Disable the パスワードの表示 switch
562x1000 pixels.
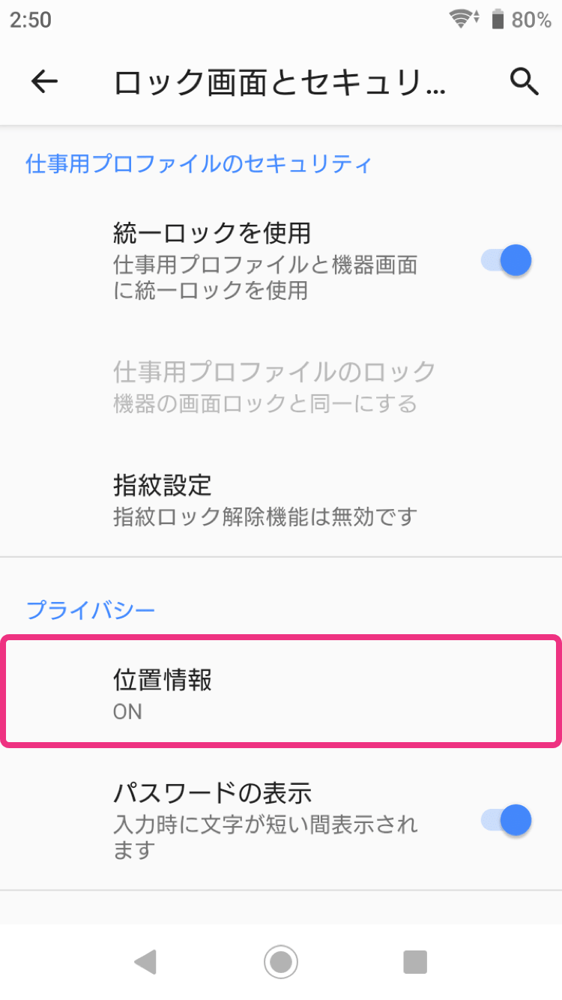tap(507, 821)
